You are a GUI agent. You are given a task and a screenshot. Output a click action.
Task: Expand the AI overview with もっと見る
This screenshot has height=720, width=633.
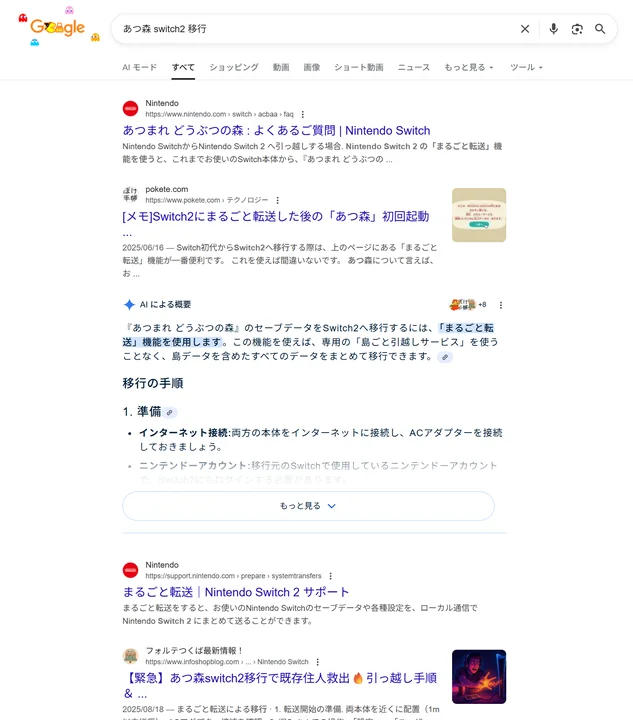pyautogui.click(x=308, y=506)
